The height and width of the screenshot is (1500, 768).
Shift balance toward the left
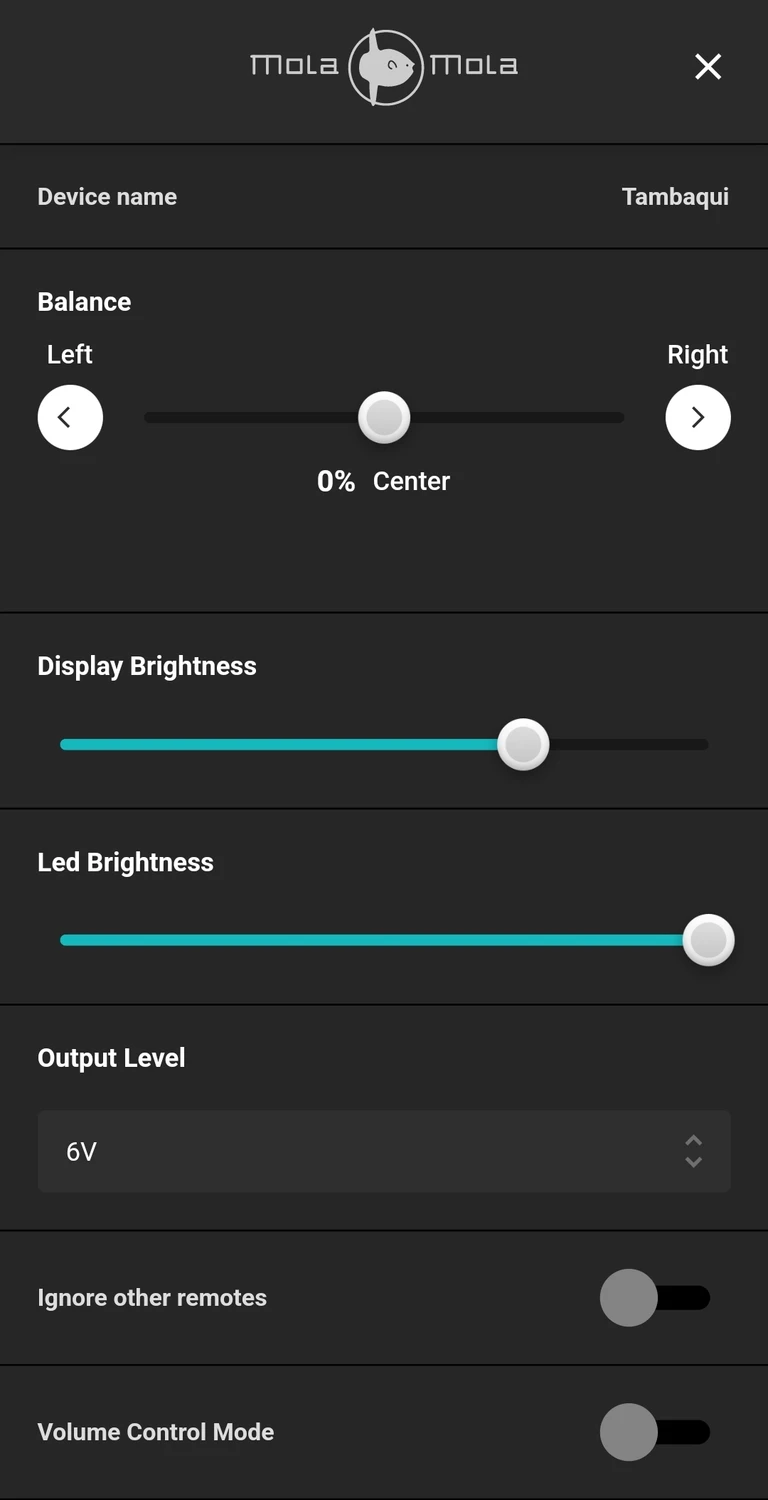[x=70, y=417]
